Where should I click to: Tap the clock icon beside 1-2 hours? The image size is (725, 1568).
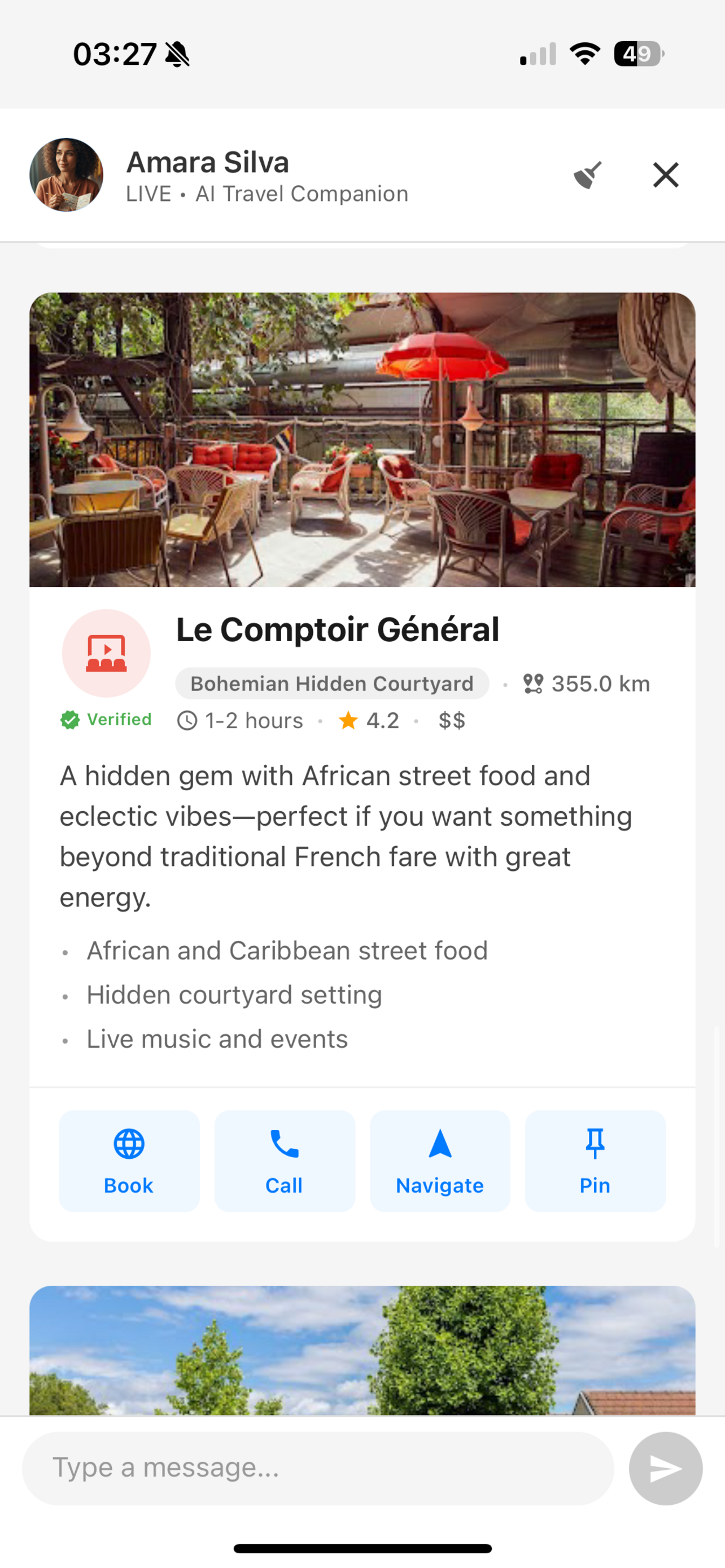pyautogui.click(x=186, y=720)
